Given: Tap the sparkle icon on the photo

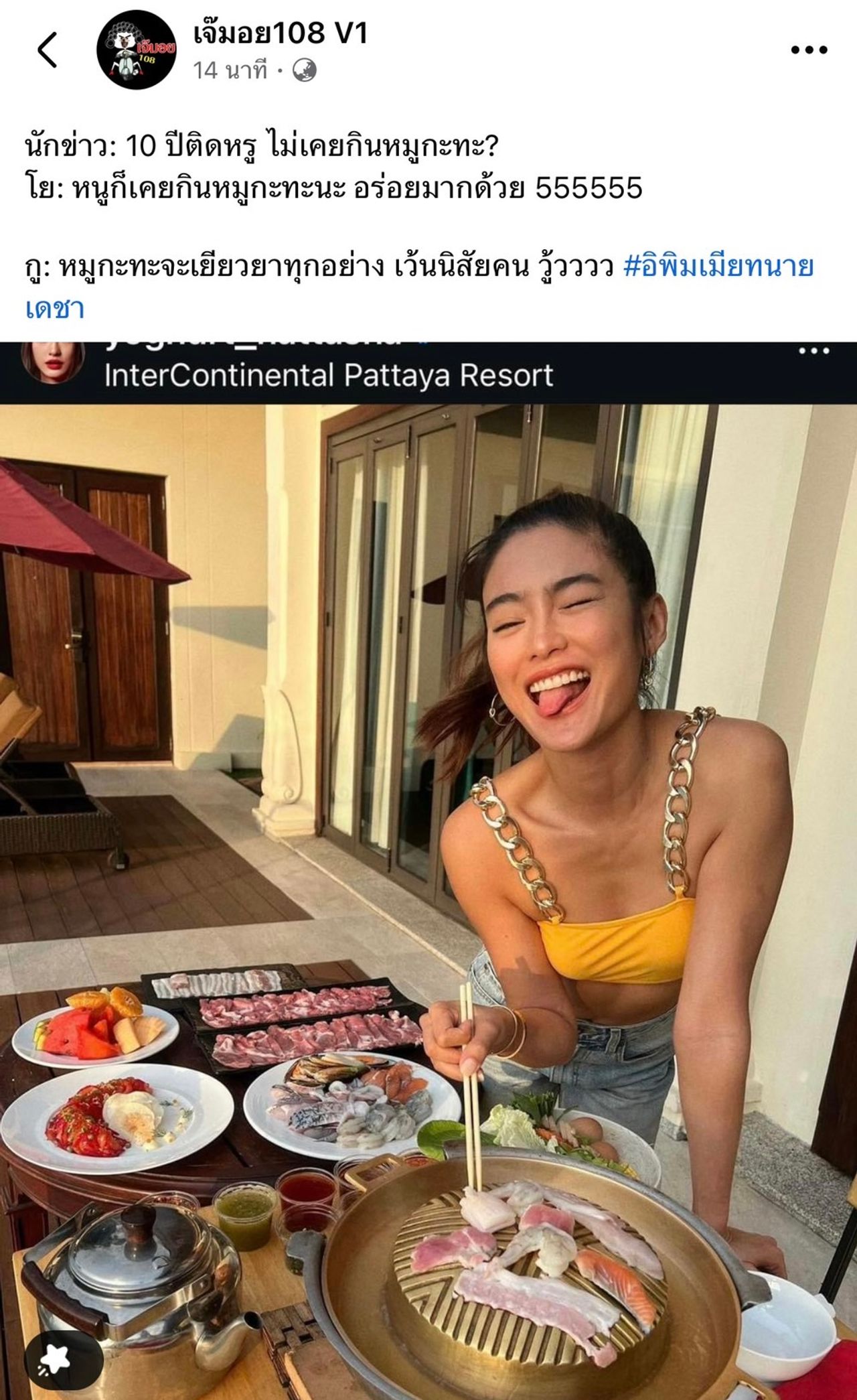Looking at the screenshot, I should 56,1358.
